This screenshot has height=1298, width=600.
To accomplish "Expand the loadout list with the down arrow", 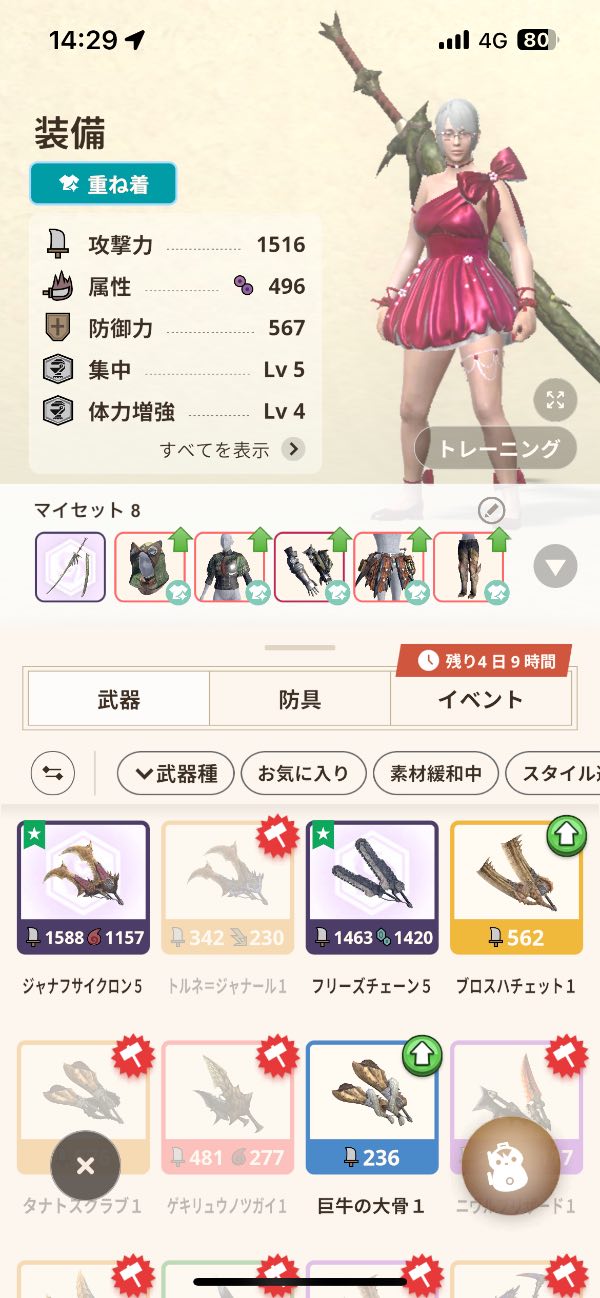I will 555,567.
